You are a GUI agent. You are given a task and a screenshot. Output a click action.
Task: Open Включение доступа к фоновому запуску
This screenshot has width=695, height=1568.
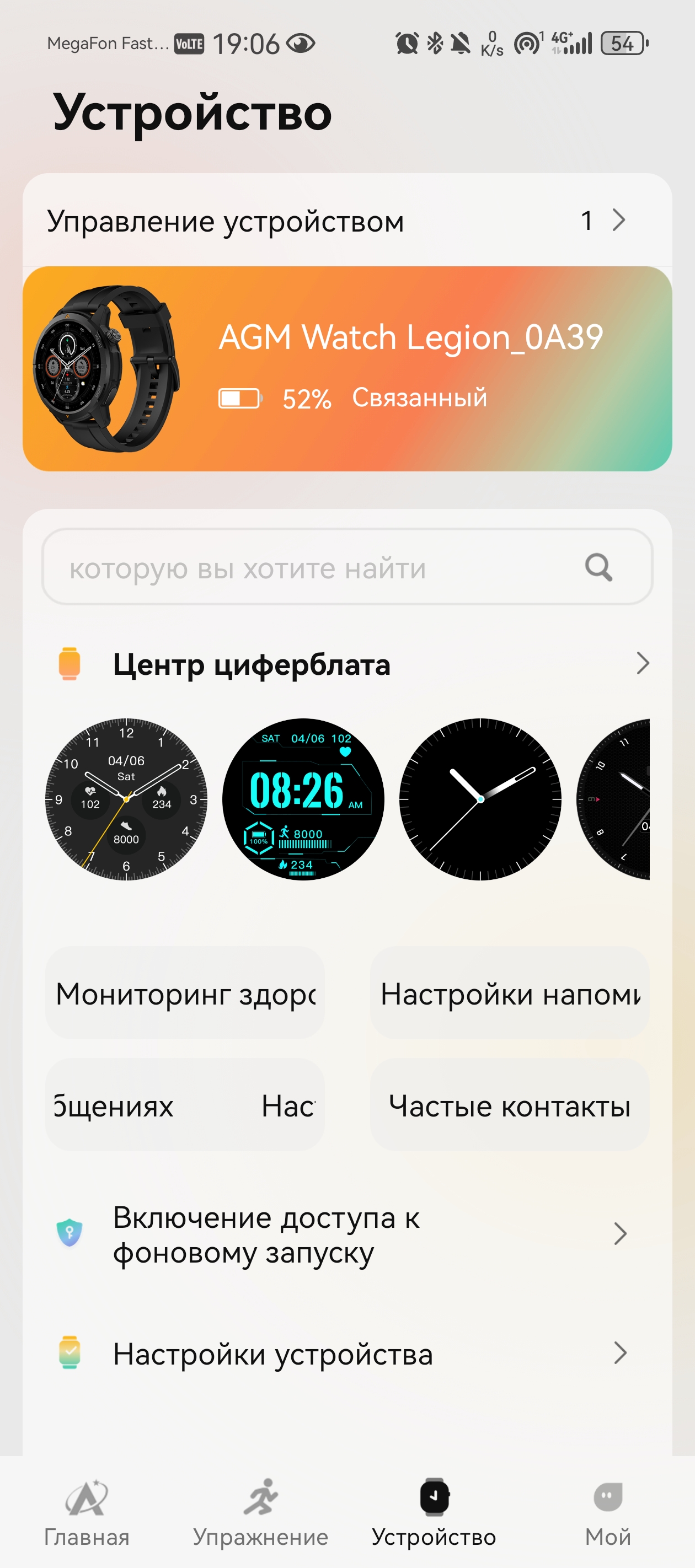coord(347,1234)
